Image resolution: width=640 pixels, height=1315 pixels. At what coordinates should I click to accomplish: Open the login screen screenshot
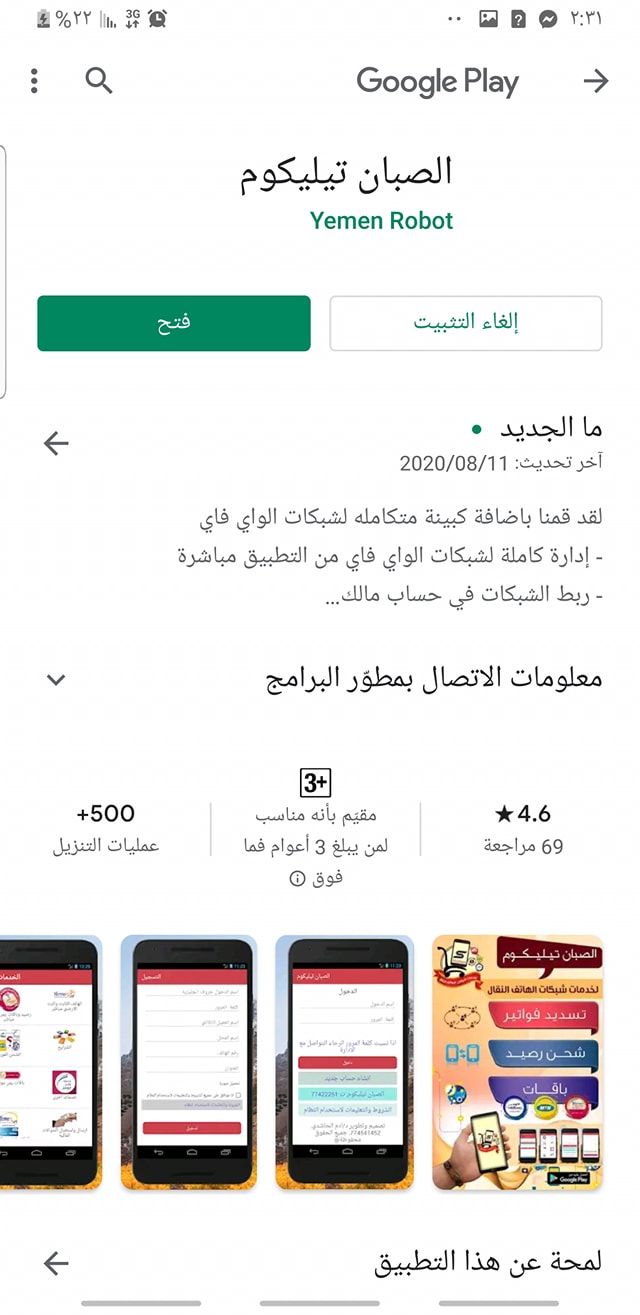coord(344,1062)
